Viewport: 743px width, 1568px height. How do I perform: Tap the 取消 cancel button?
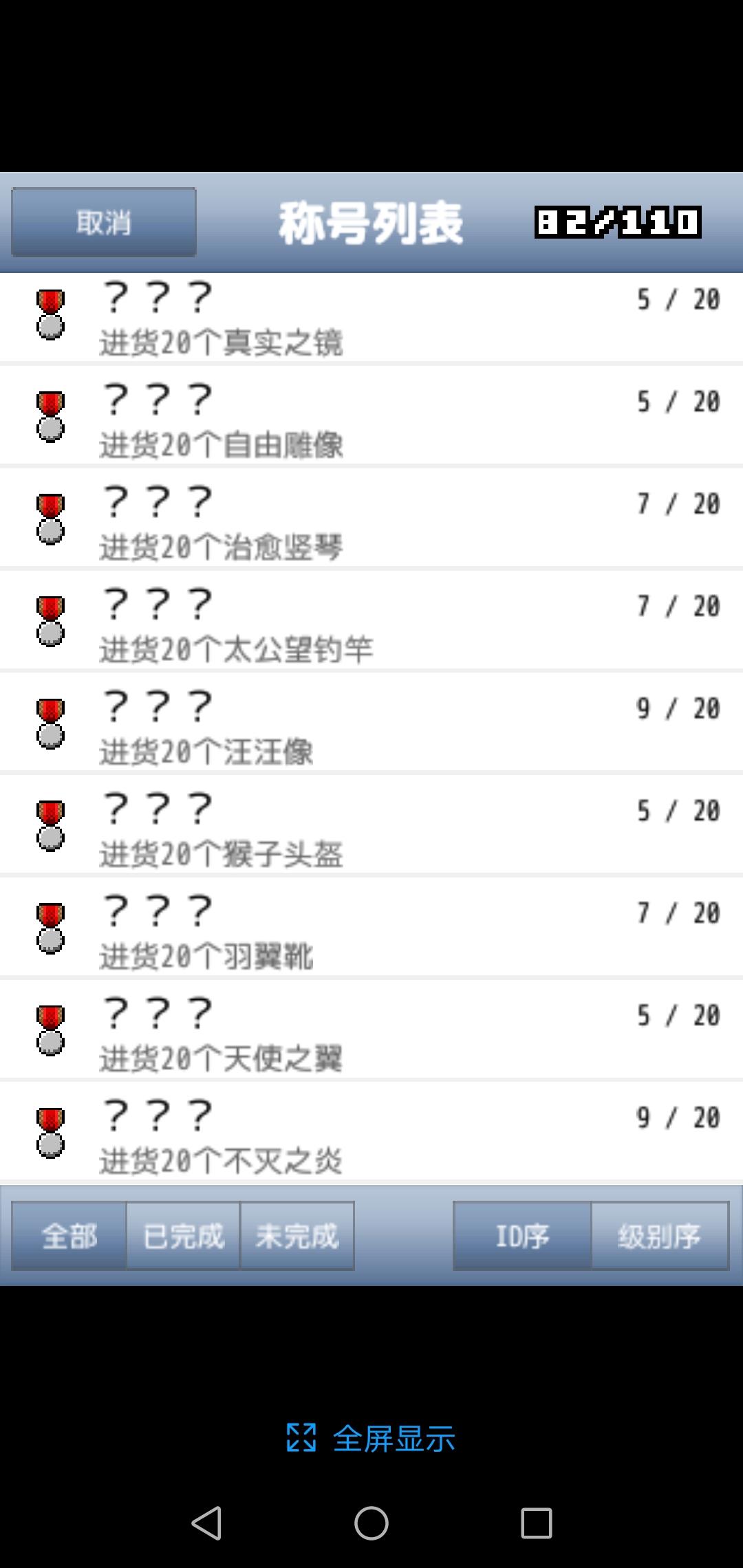tap(104, 222)
